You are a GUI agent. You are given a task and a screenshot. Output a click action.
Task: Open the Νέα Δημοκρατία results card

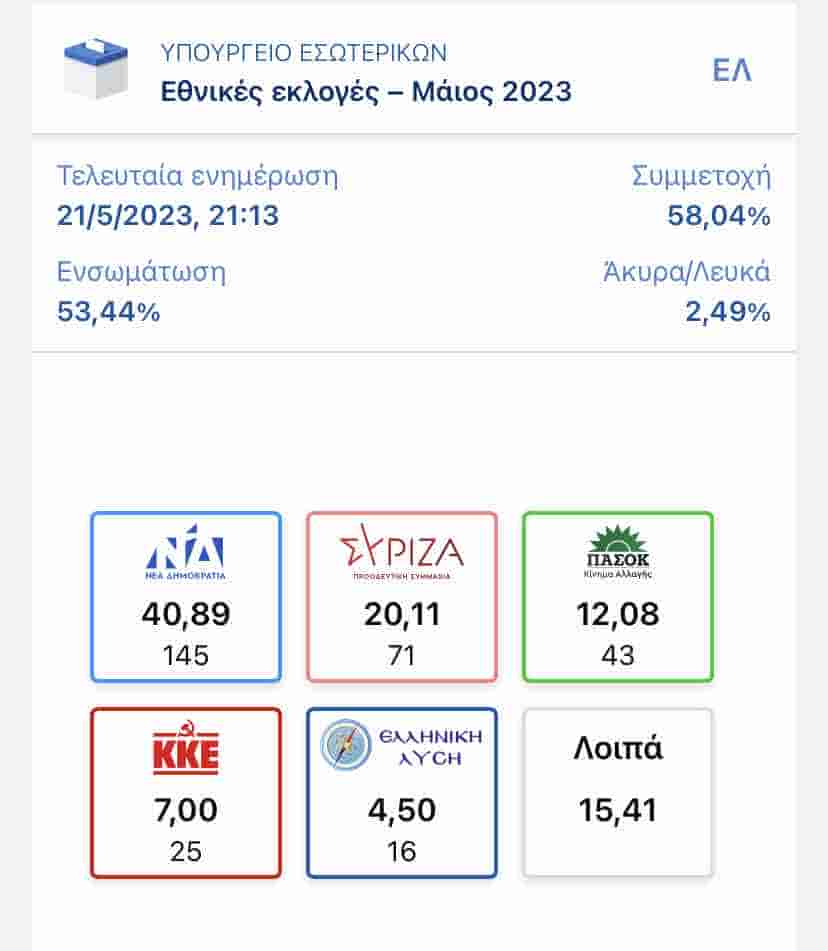tap(186, 597)
